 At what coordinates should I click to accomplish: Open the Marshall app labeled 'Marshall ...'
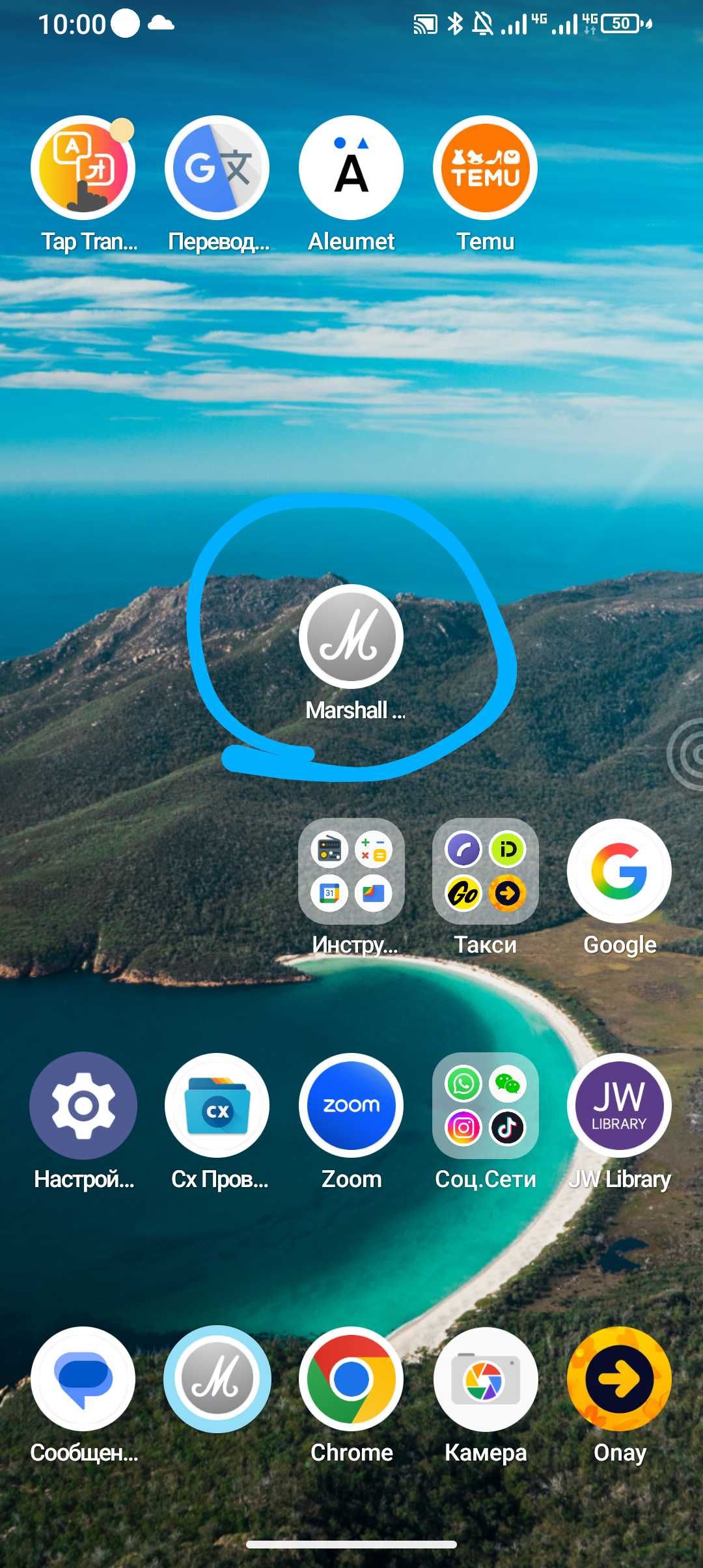point(351,637)
